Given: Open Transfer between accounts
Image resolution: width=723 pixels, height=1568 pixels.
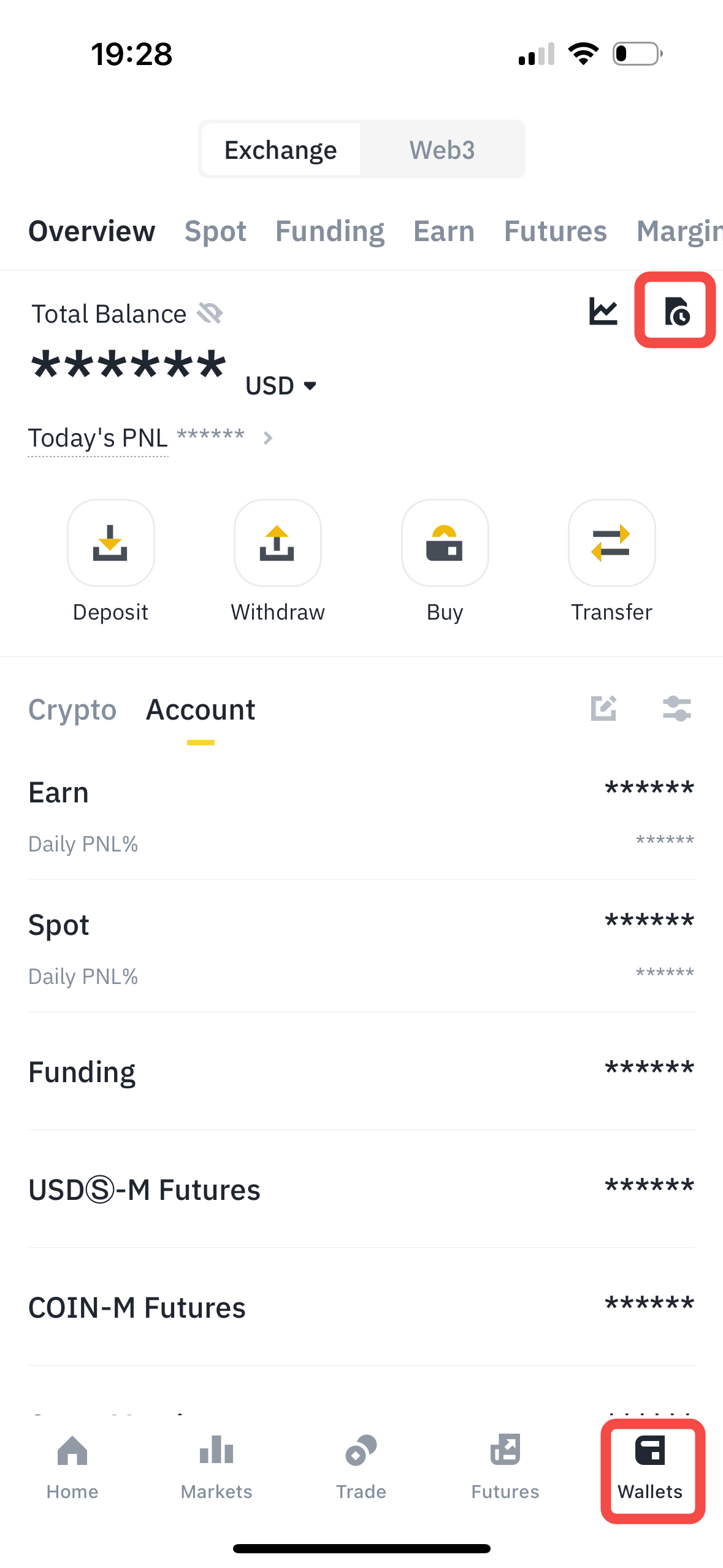Looking at the screenshot, I should pyautogui.click(x=611, y=544).
